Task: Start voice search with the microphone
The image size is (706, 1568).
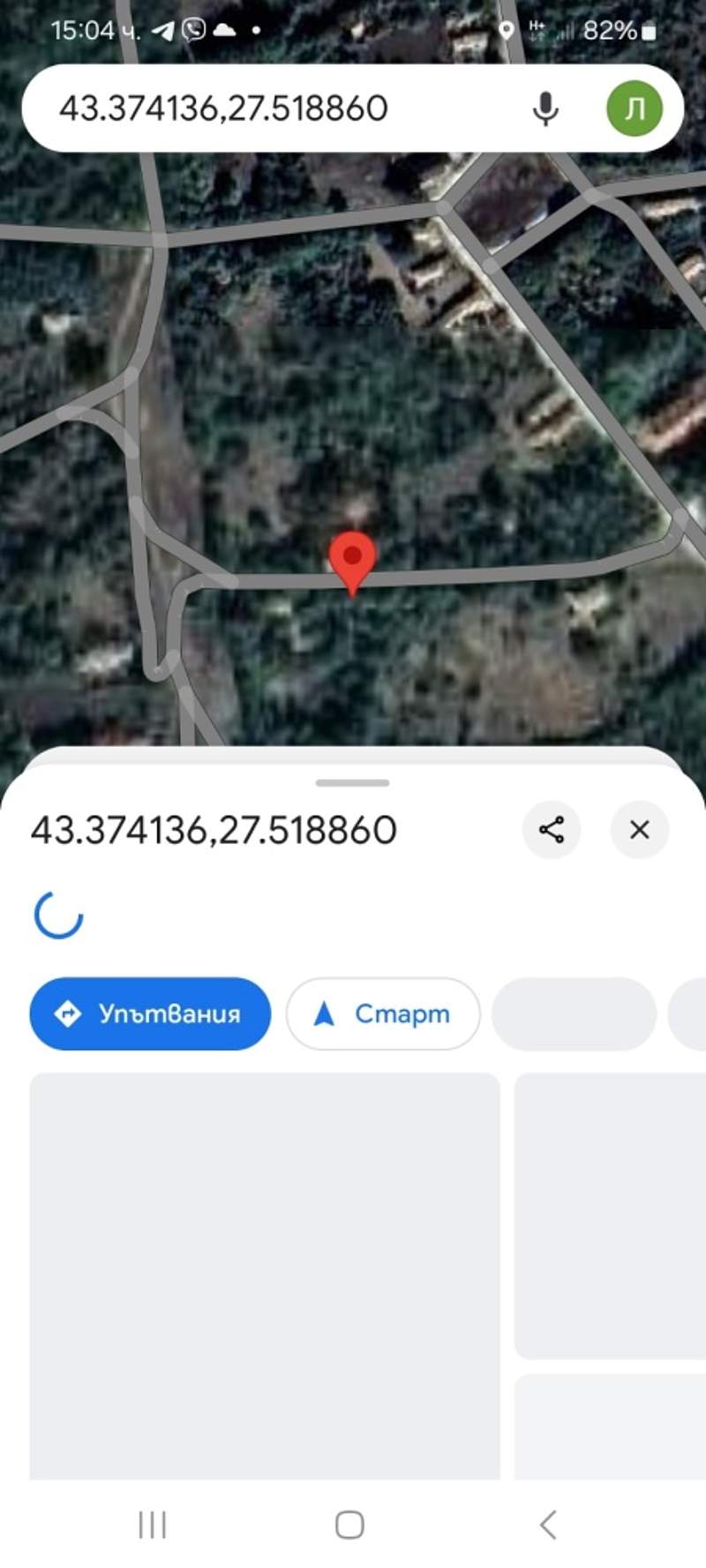Action: coord(546,108)
